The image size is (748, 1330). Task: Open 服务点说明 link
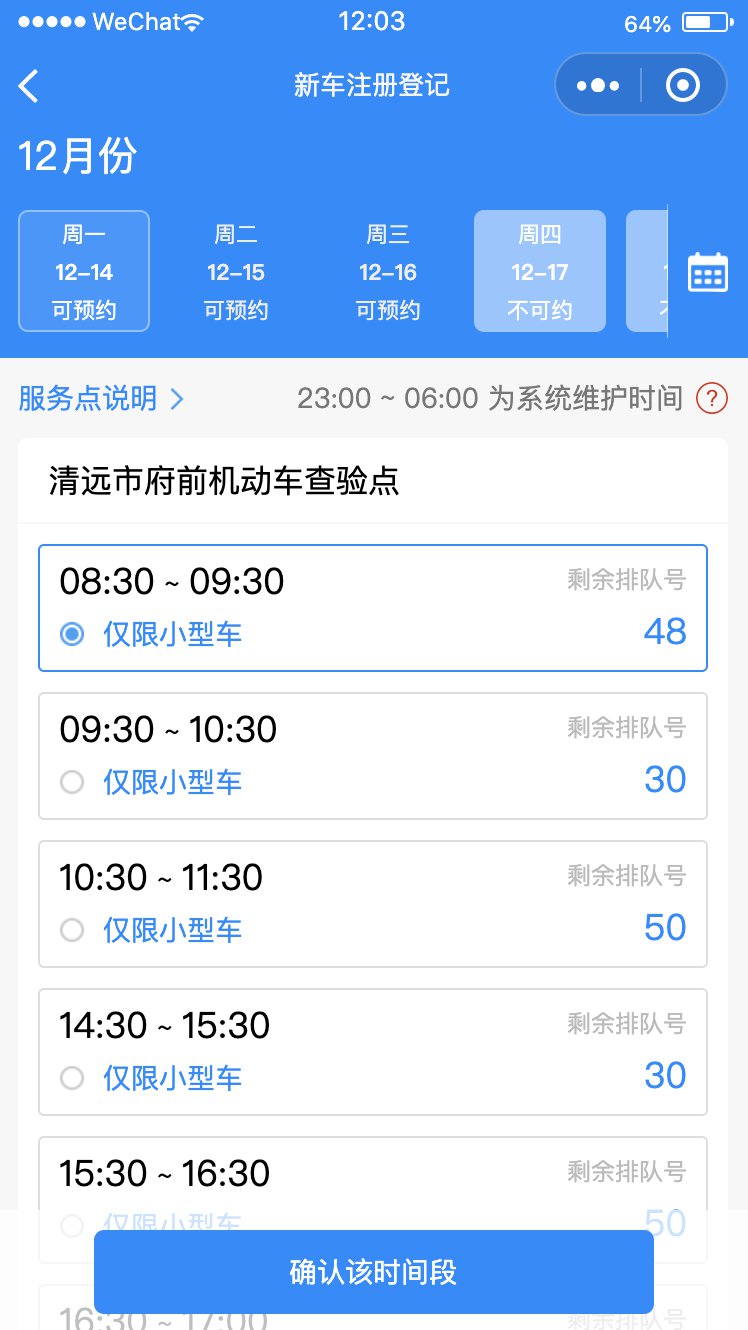click(101, 399)
